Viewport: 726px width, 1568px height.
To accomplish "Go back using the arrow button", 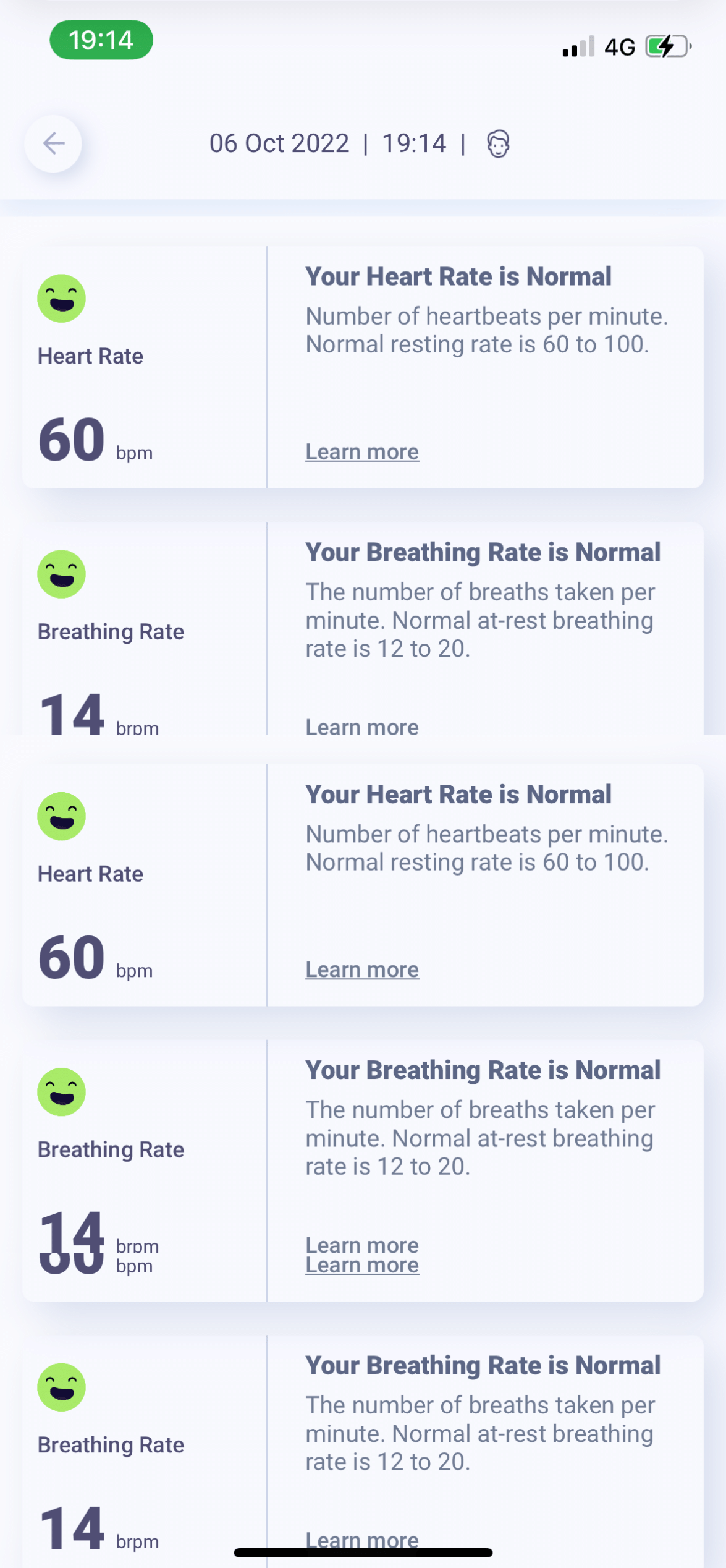I will (x=53, y=143).
